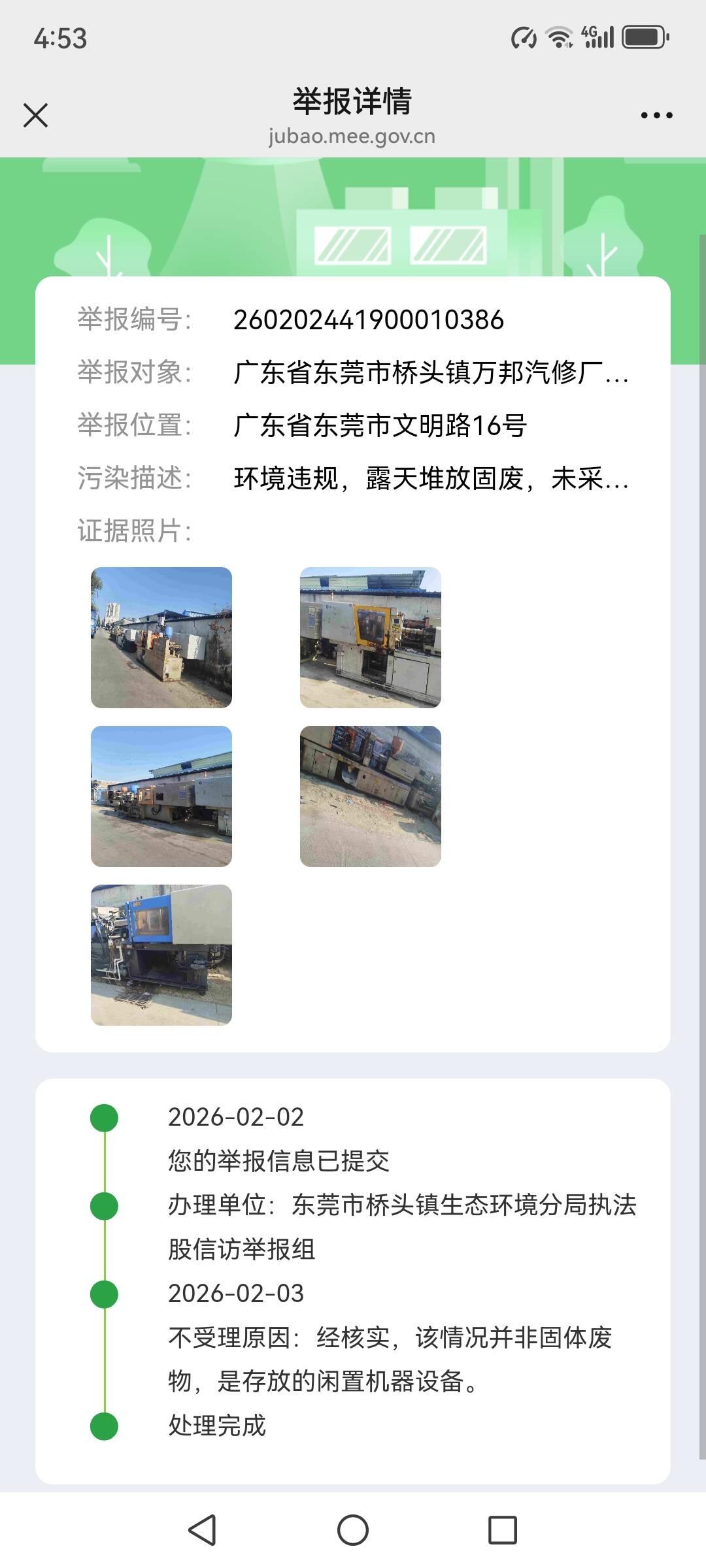Open the three-dot overflow menu

point(656,116)
